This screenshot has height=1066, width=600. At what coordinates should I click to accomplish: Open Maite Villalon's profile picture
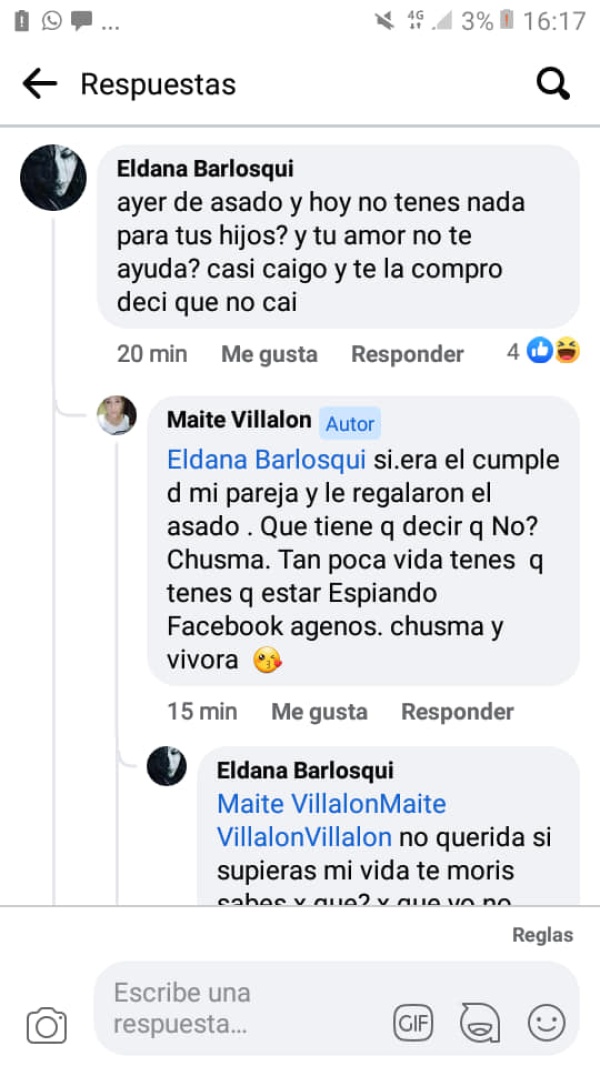(x=117, y=414)
